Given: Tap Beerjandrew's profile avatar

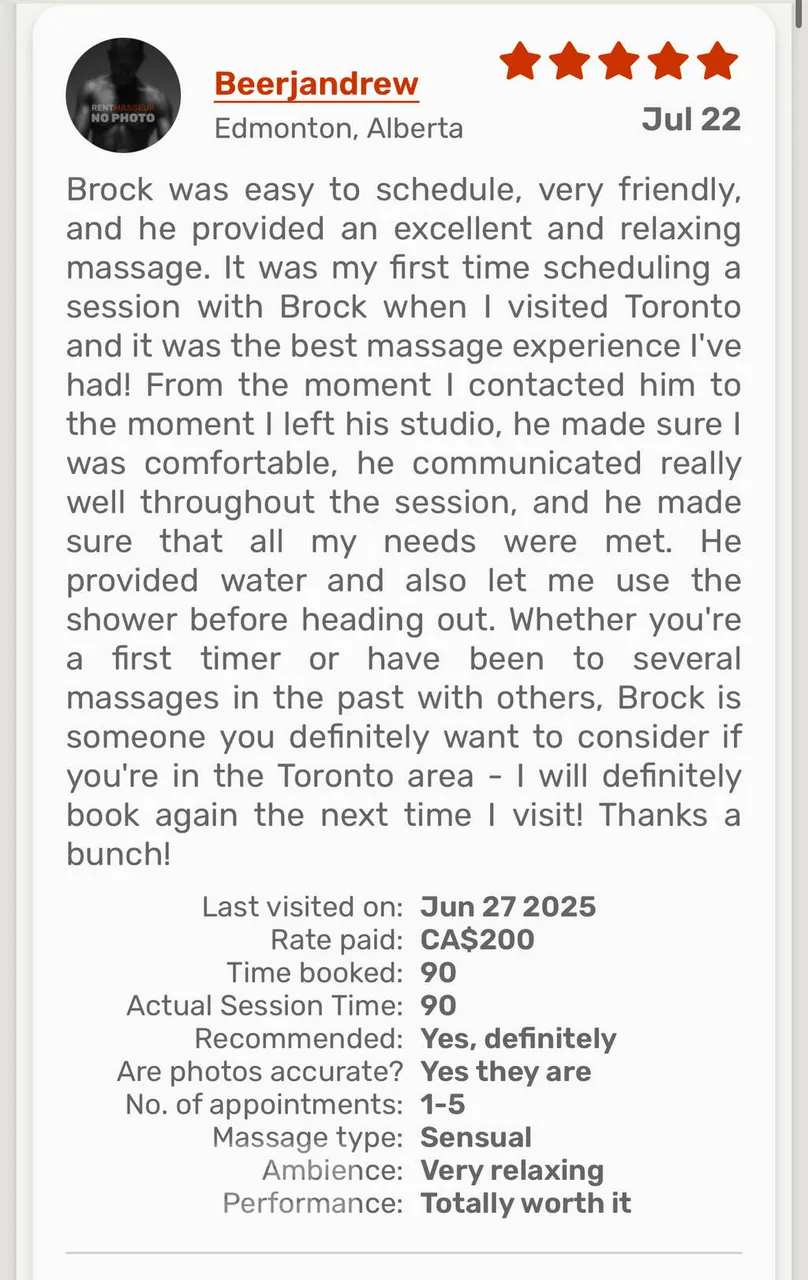Looking at the screenshot, I should (123, 96).
